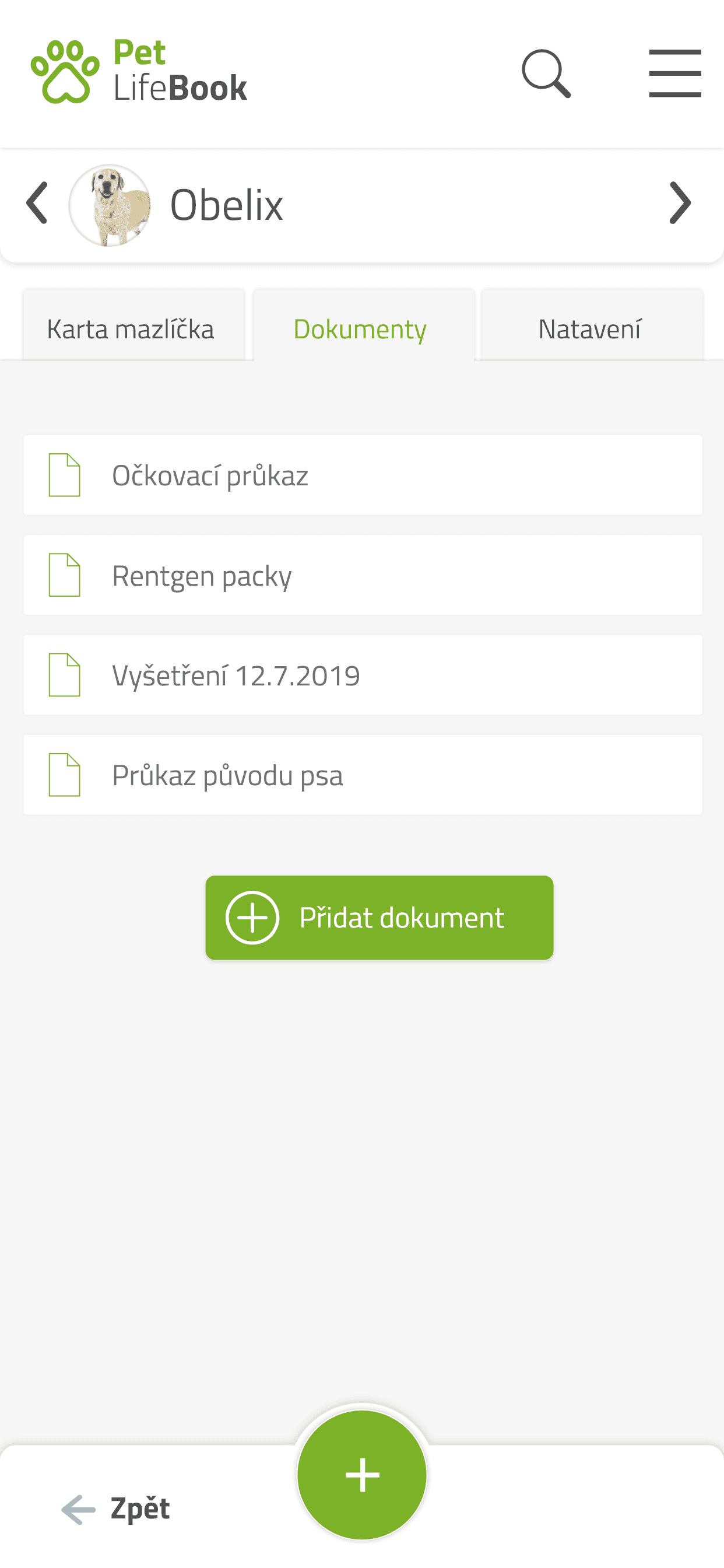The image size is (724, 1568).
Task: Collapse back using chevron beside Obelix
Action: pos(37,205)
